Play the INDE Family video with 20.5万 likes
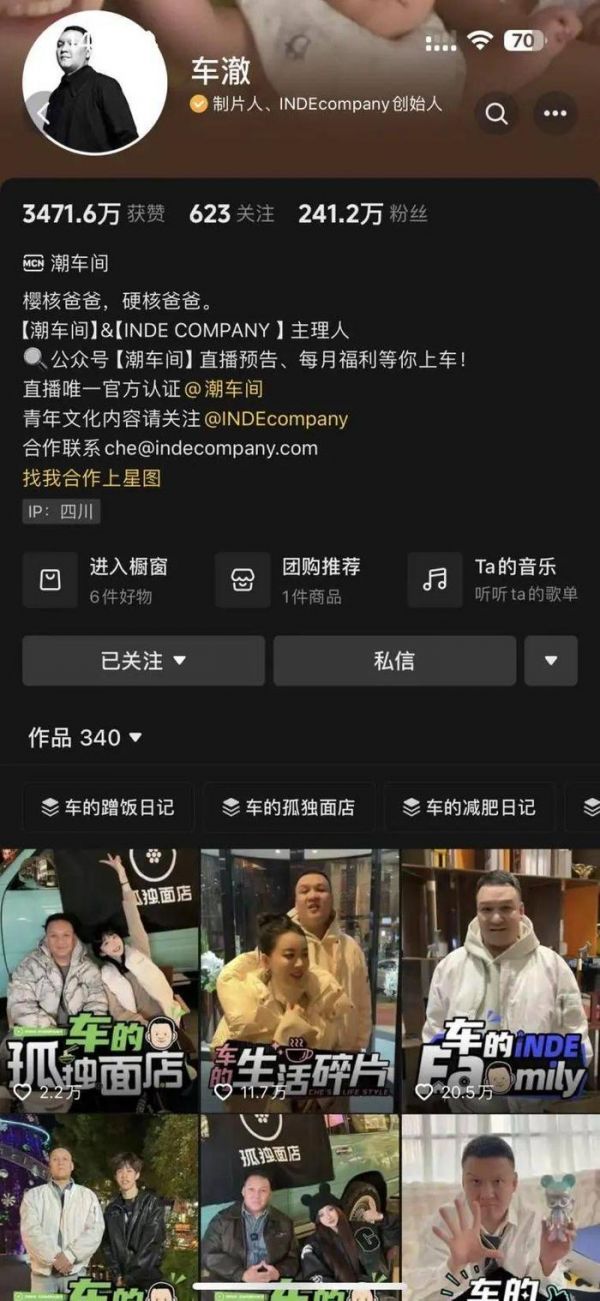The image size is (600, 1301). [501, 980]
